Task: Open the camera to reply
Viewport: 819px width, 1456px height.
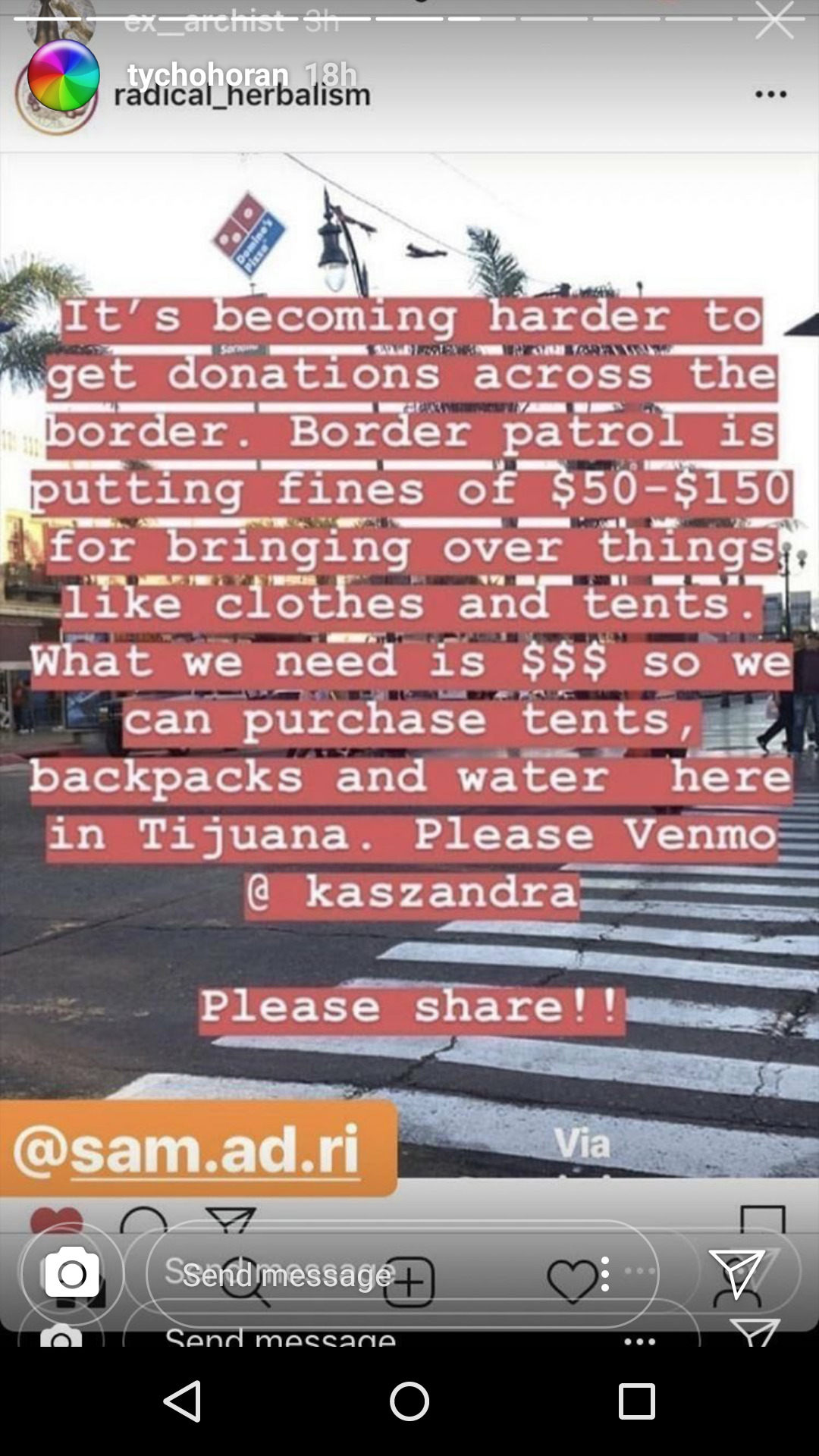Action: point(72,1274)
